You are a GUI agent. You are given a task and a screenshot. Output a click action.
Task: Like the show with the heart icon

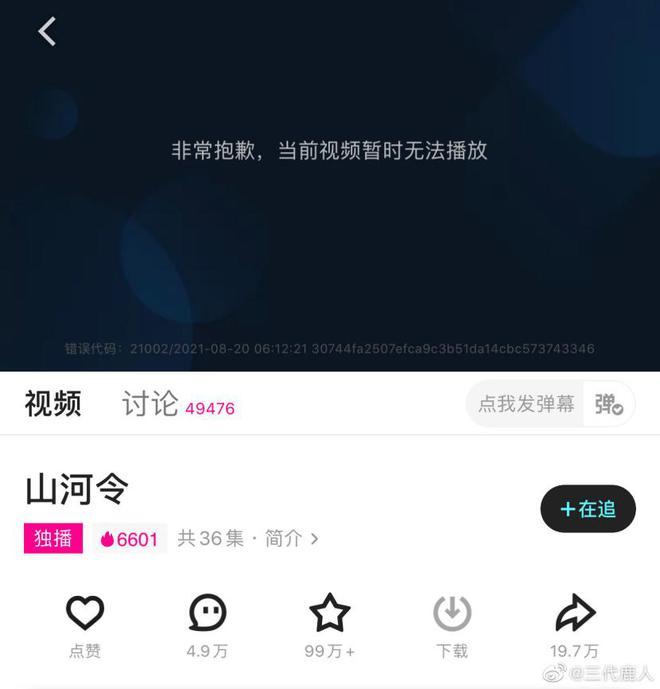pos(85,613)
